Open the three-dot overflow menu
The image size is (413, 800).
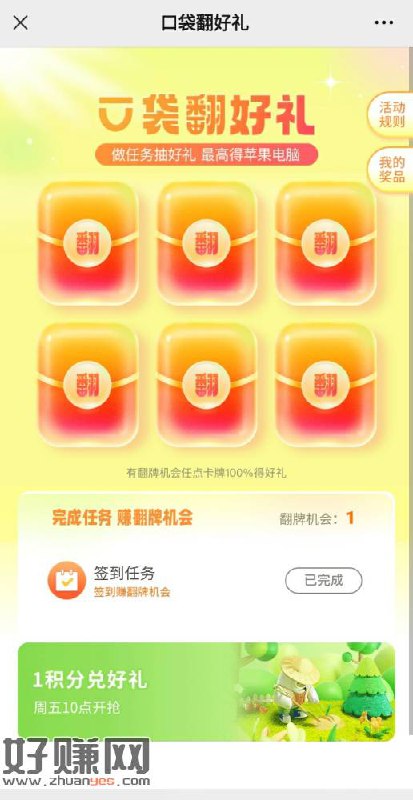[383, 23]
